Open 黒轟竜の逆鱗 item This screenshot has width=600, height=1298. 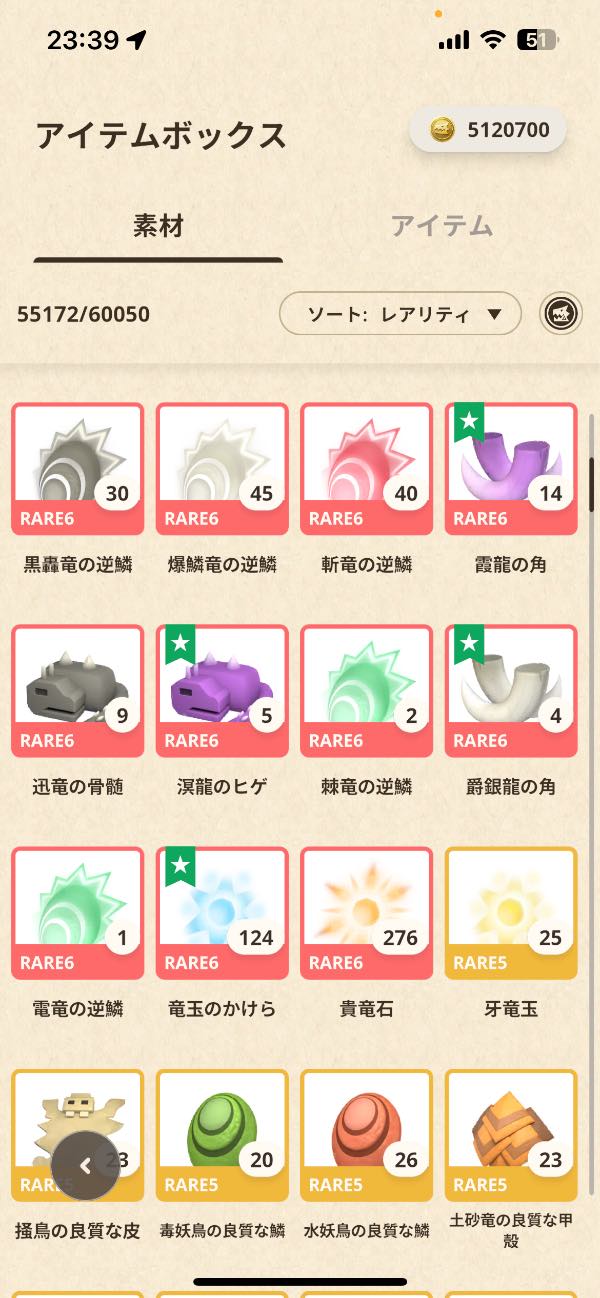(78, 469)
